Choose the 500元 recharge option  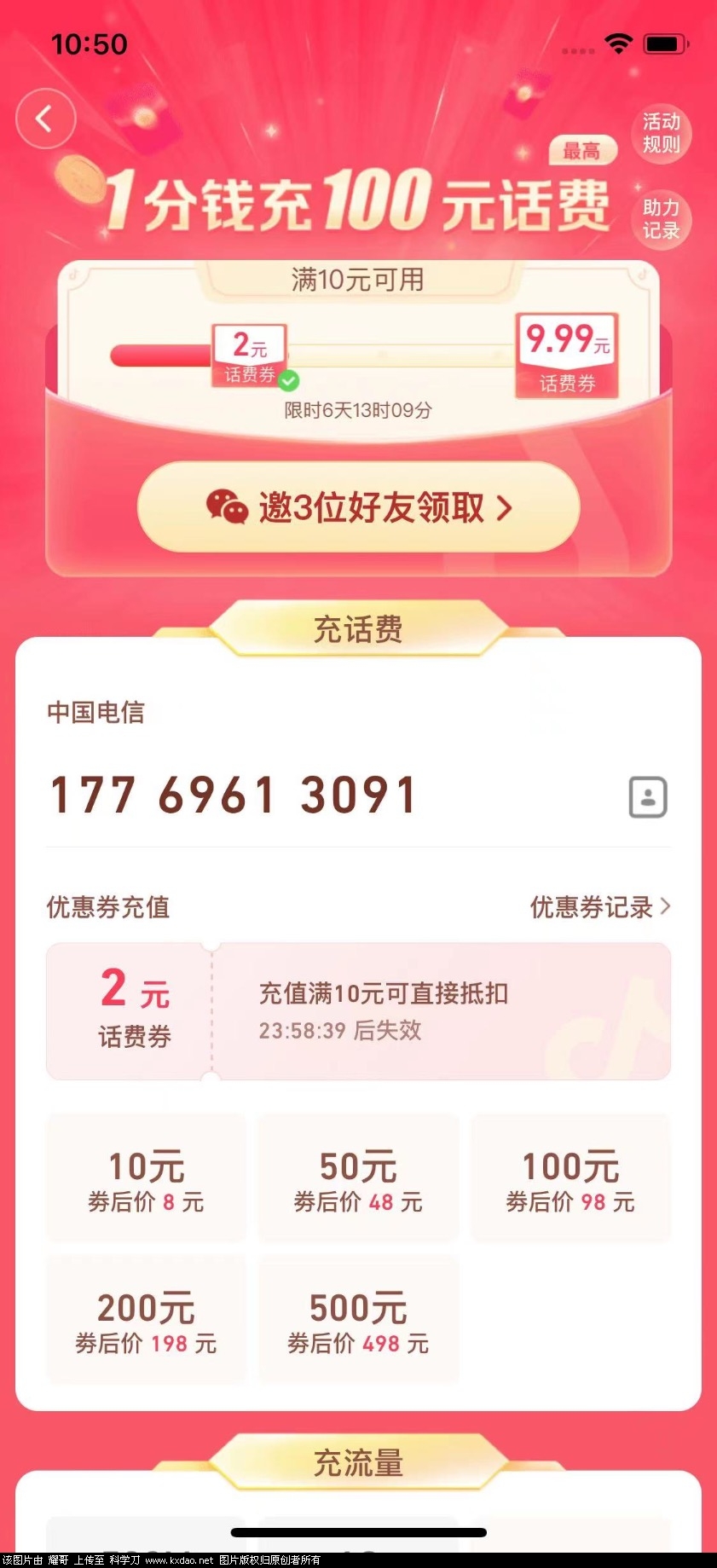358,1320
